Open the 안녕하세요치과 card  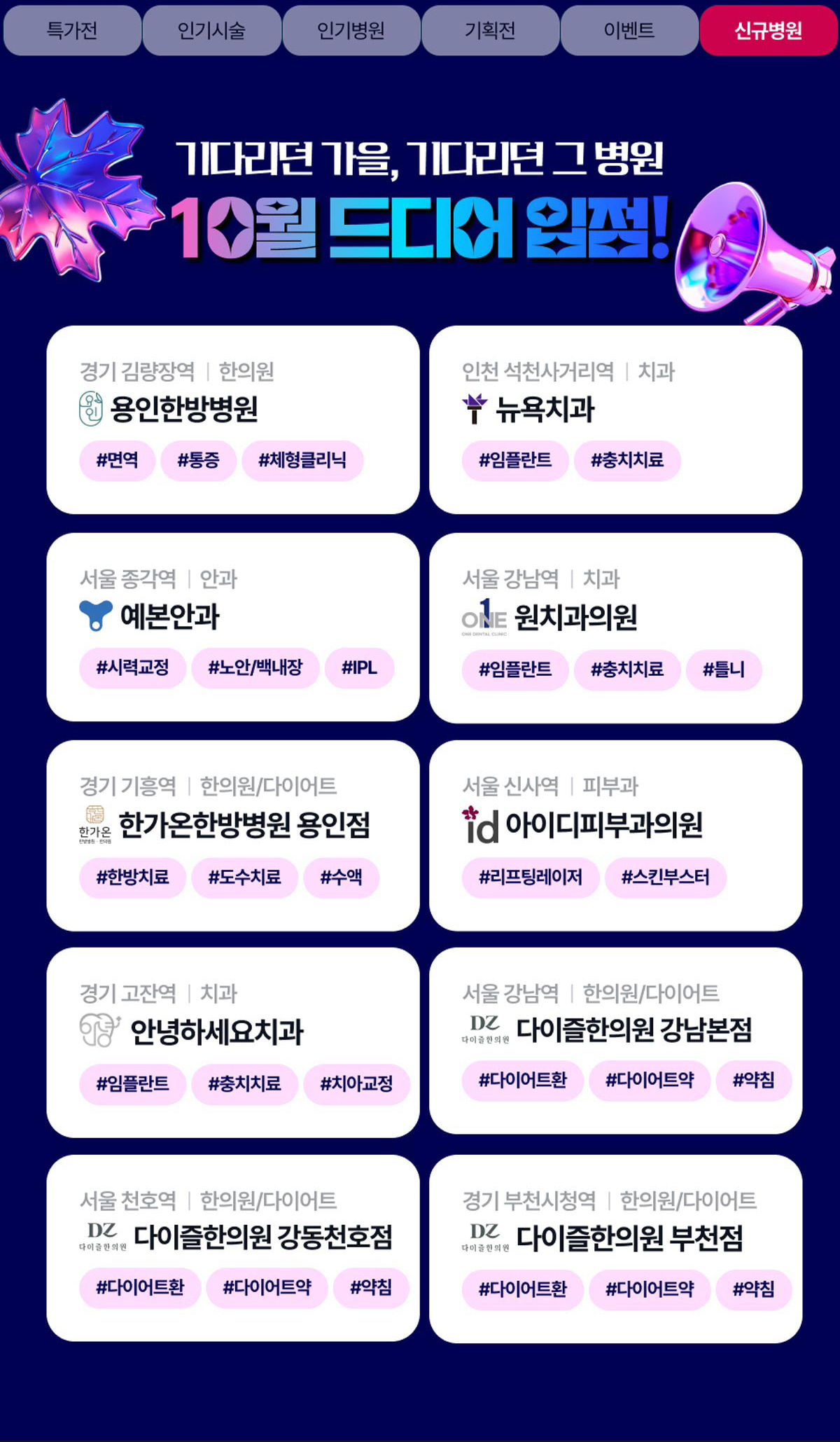point(233,1042)
